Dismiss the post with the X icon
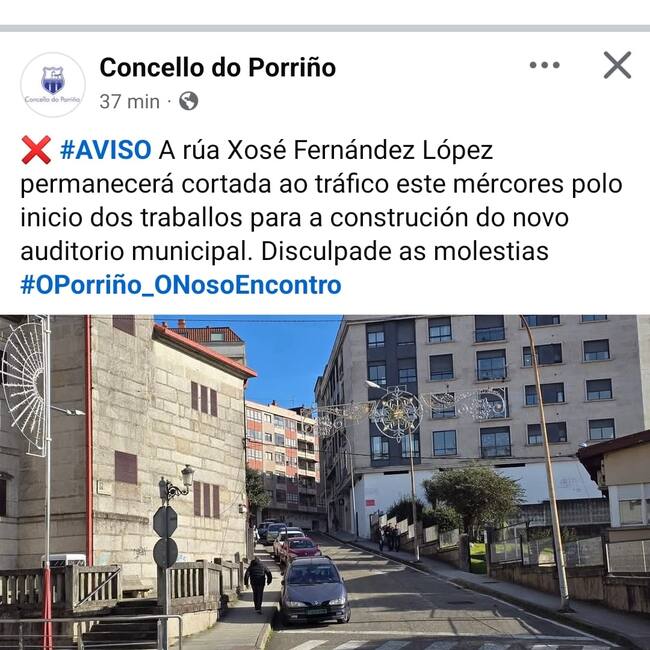 tap(617, 66)
